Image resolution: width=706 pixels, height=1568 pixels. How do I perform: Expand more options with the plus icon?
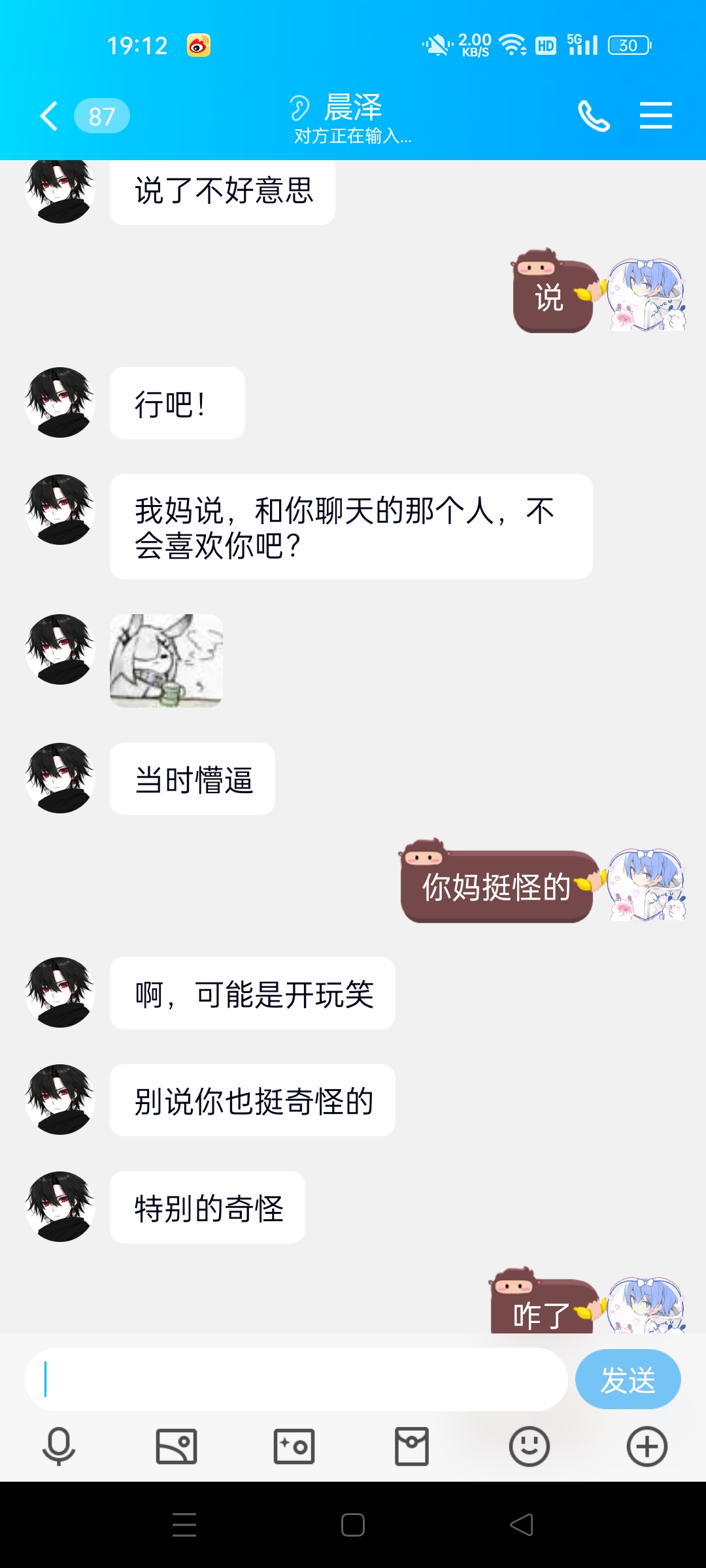click(x=647, y=1446)
